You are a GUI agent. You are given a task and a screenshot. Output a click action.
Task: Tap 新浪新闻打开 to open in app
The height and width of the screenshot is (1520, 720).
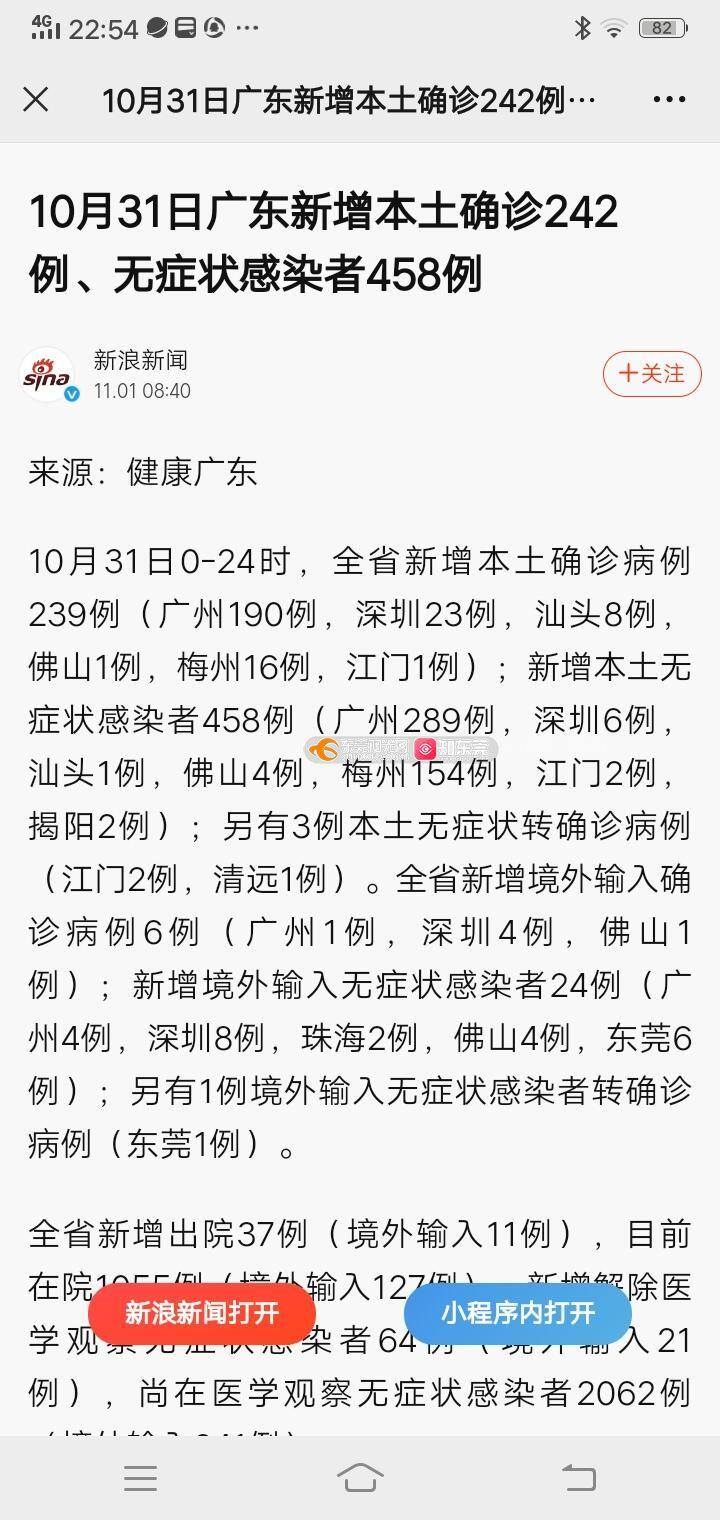[x=202, y=1313]
